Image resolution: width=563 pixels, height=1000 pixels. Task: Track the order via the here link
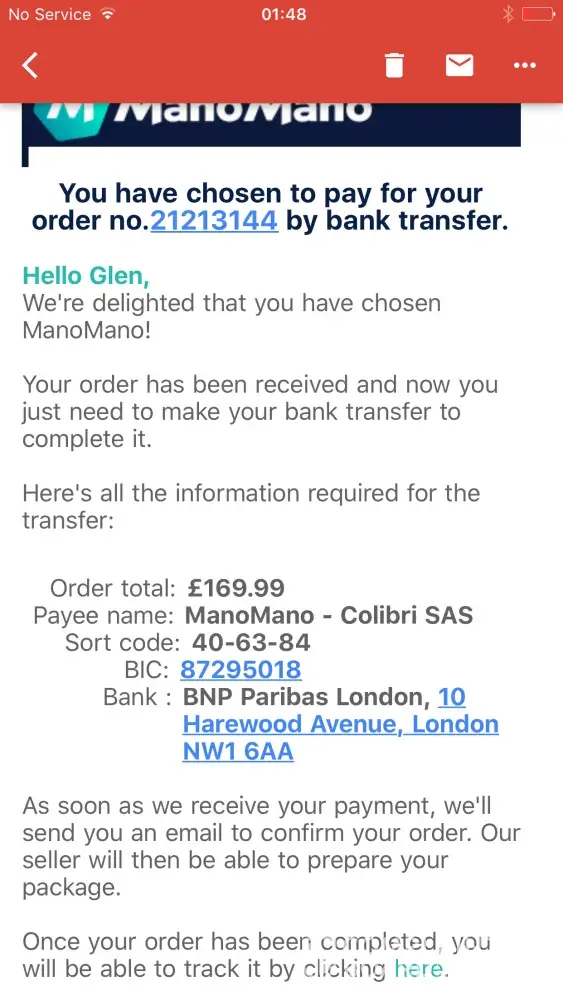coord(418,969)
